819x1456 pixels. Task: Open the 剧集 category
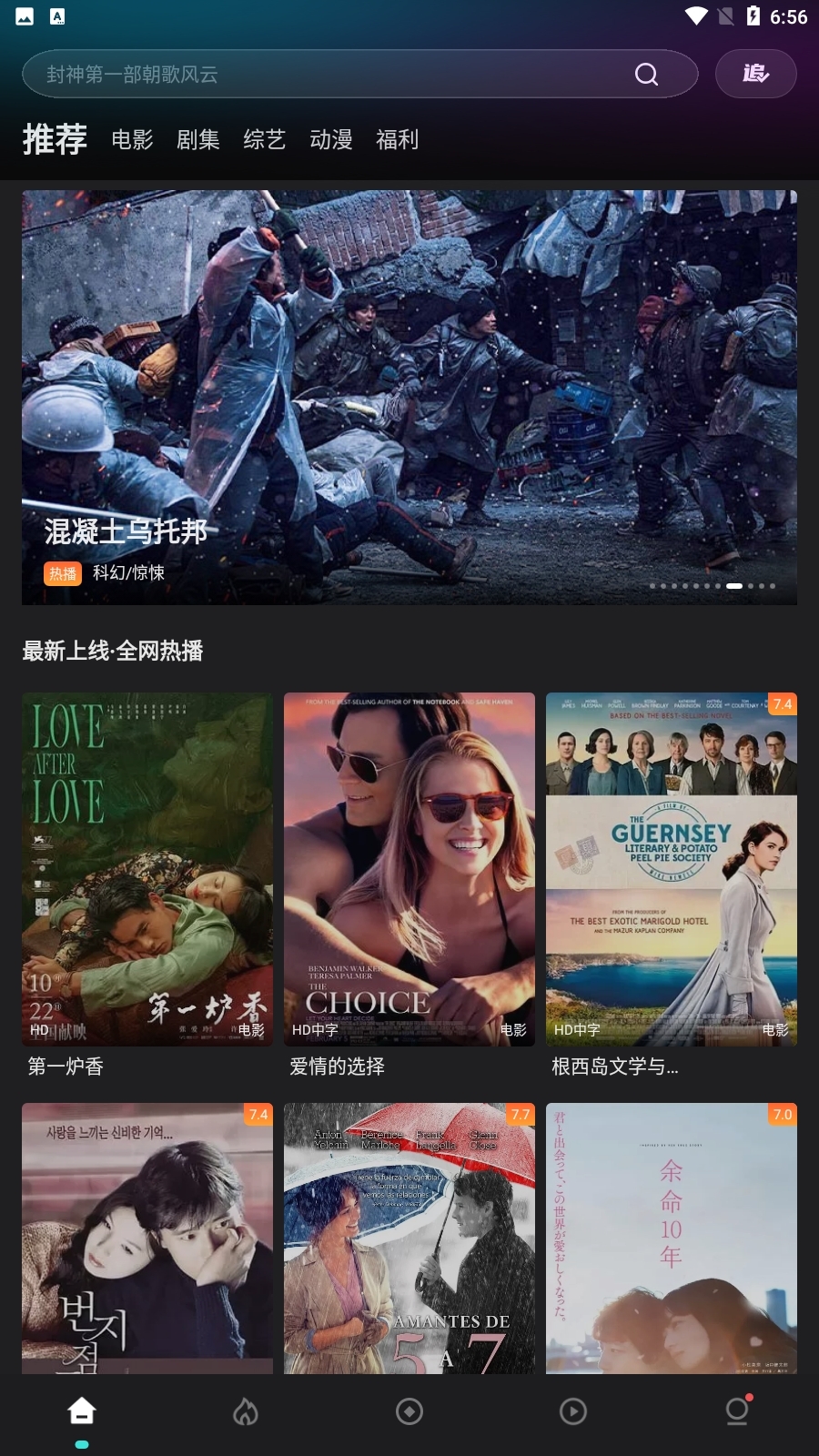pyautogui.click(x=197, y=140)
